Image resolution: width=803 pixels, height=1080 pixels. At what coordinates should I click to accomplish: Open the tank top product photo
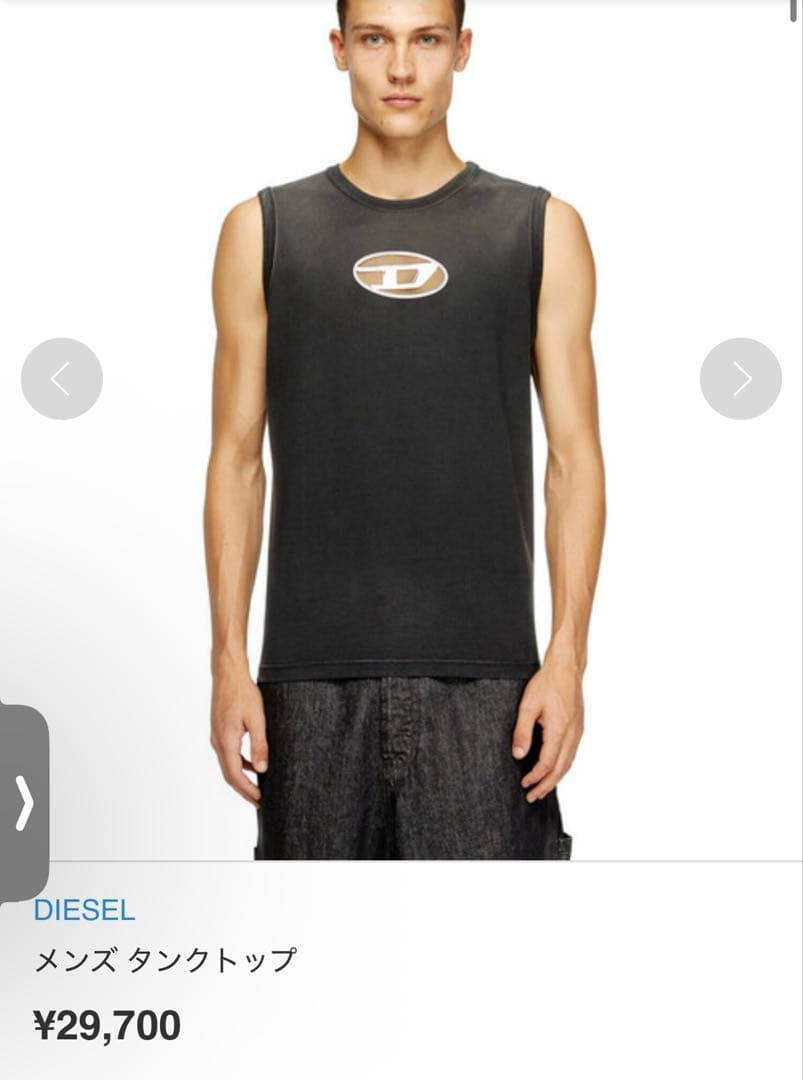click(x=402, y=430)
